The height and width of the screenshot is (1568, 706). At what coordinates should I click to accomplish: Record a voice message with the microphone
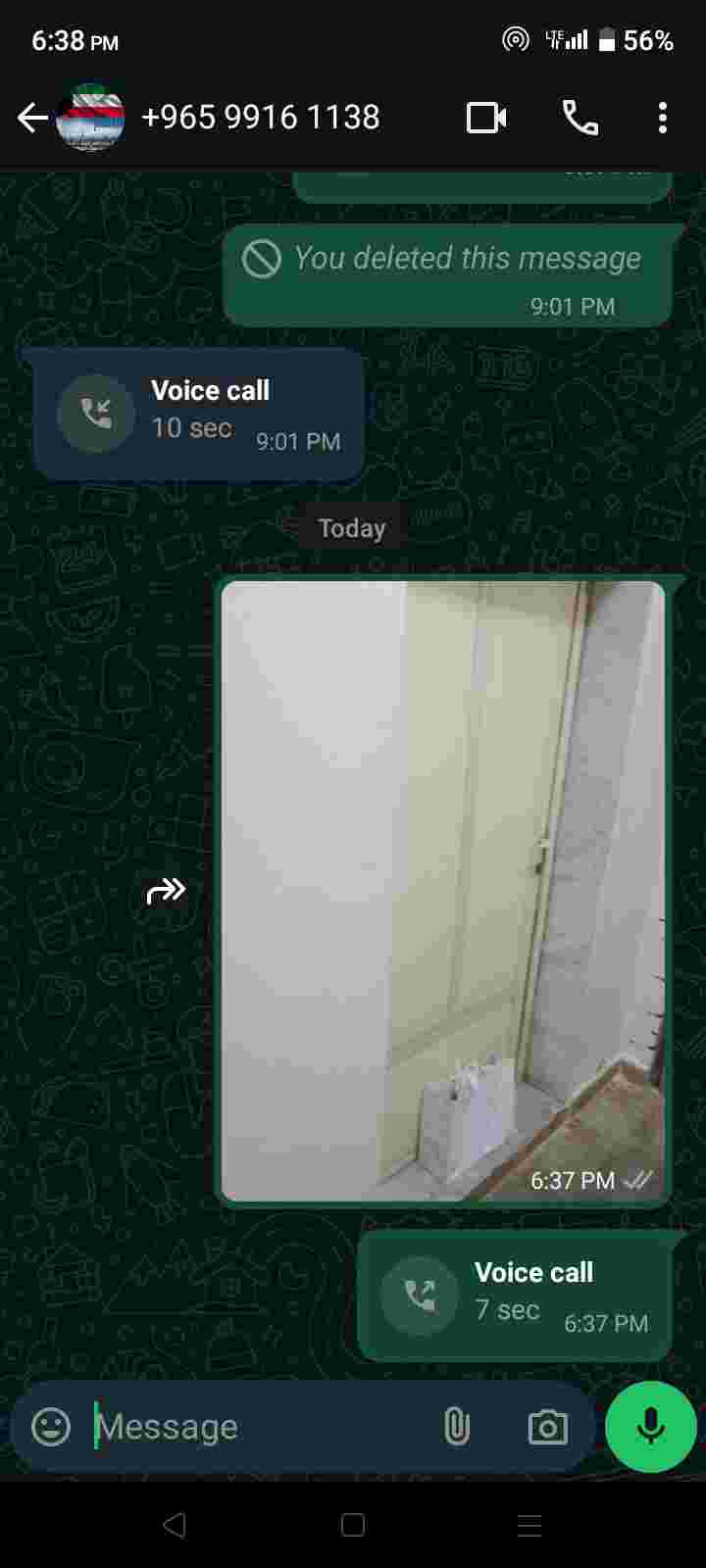pyautogui.click(x=650, y=1427)
